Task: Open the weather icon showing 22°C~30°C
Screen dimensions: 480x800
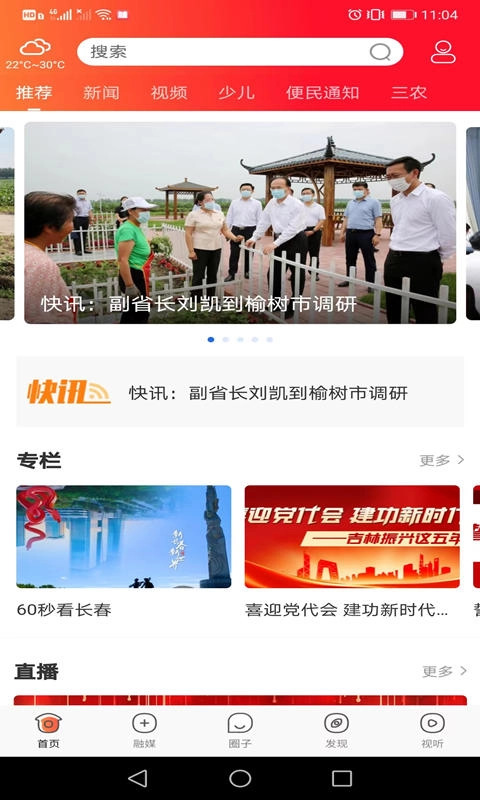Action: click(35, 54)
